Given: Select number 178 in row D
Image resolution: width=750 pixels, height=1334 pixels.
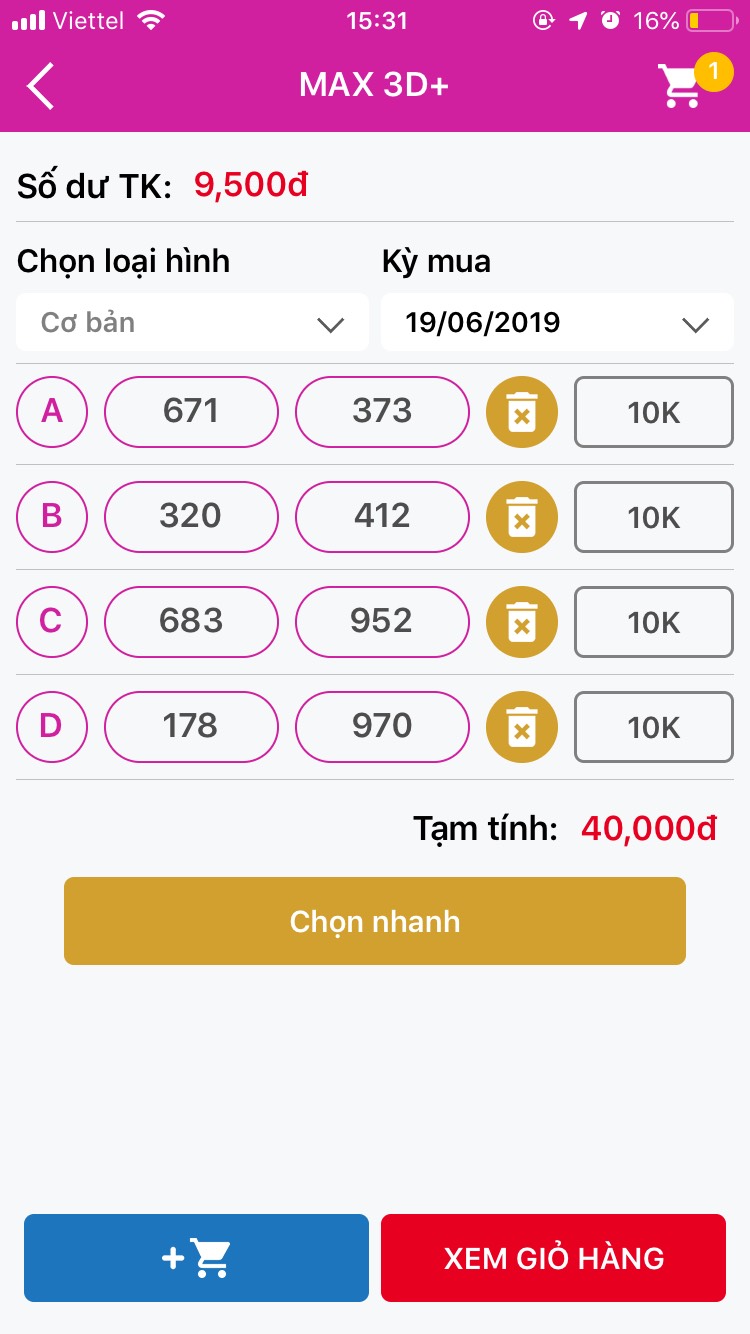Looking at the screenshot, I should pyautogui.click(x=191, y=726).
